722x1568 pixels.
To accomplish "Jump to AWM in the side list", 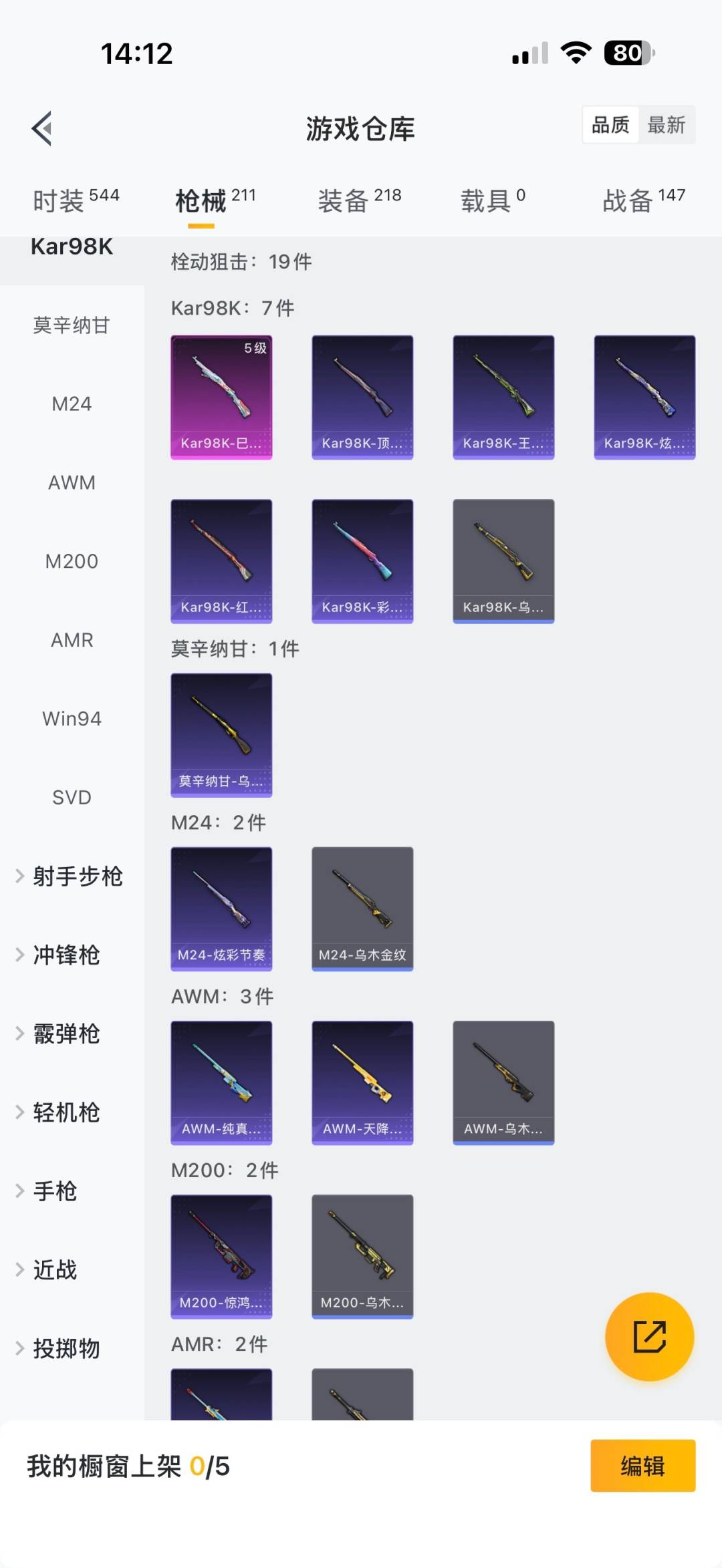I will [x=72, y=482].
